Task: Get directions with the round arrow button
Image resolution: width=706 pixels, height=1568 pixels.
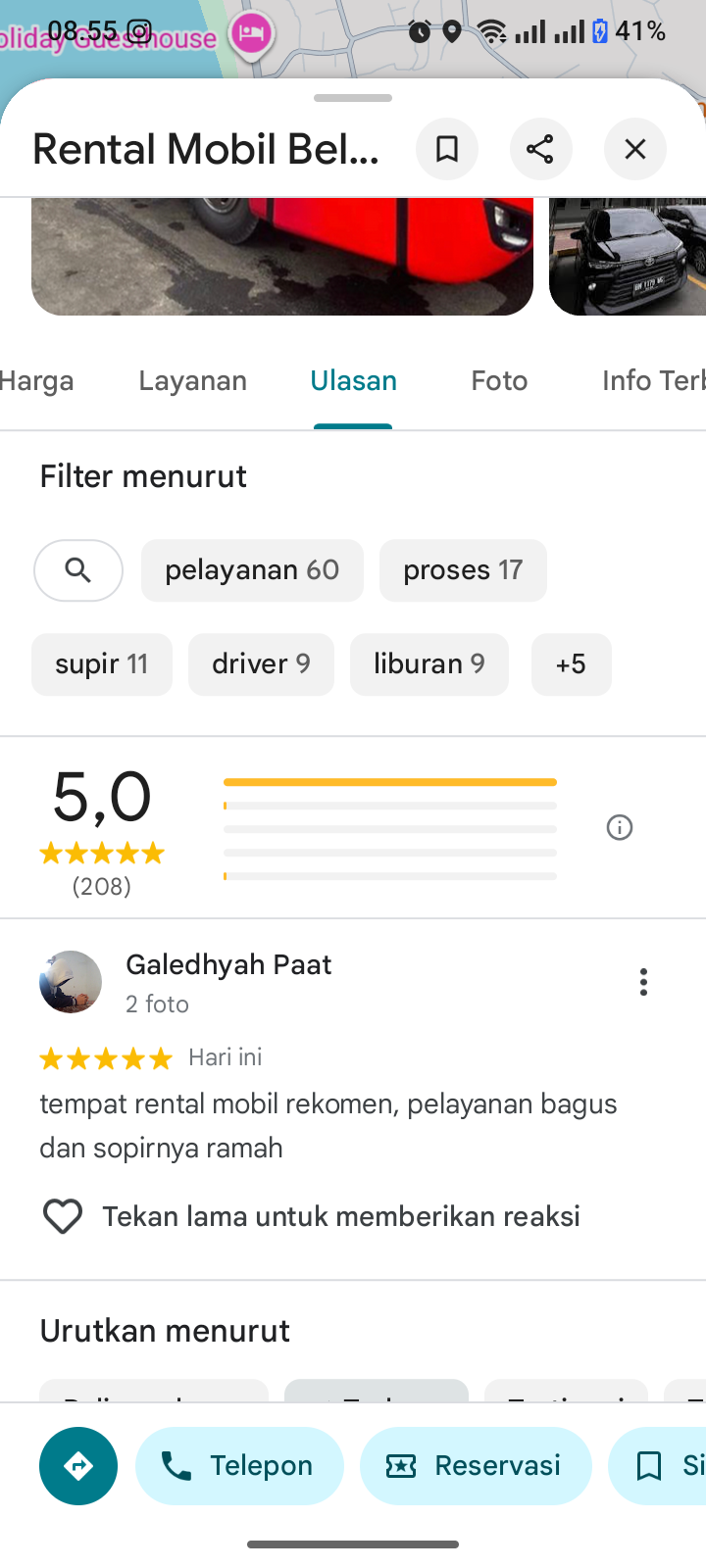Action: [x=78, y=1466]
